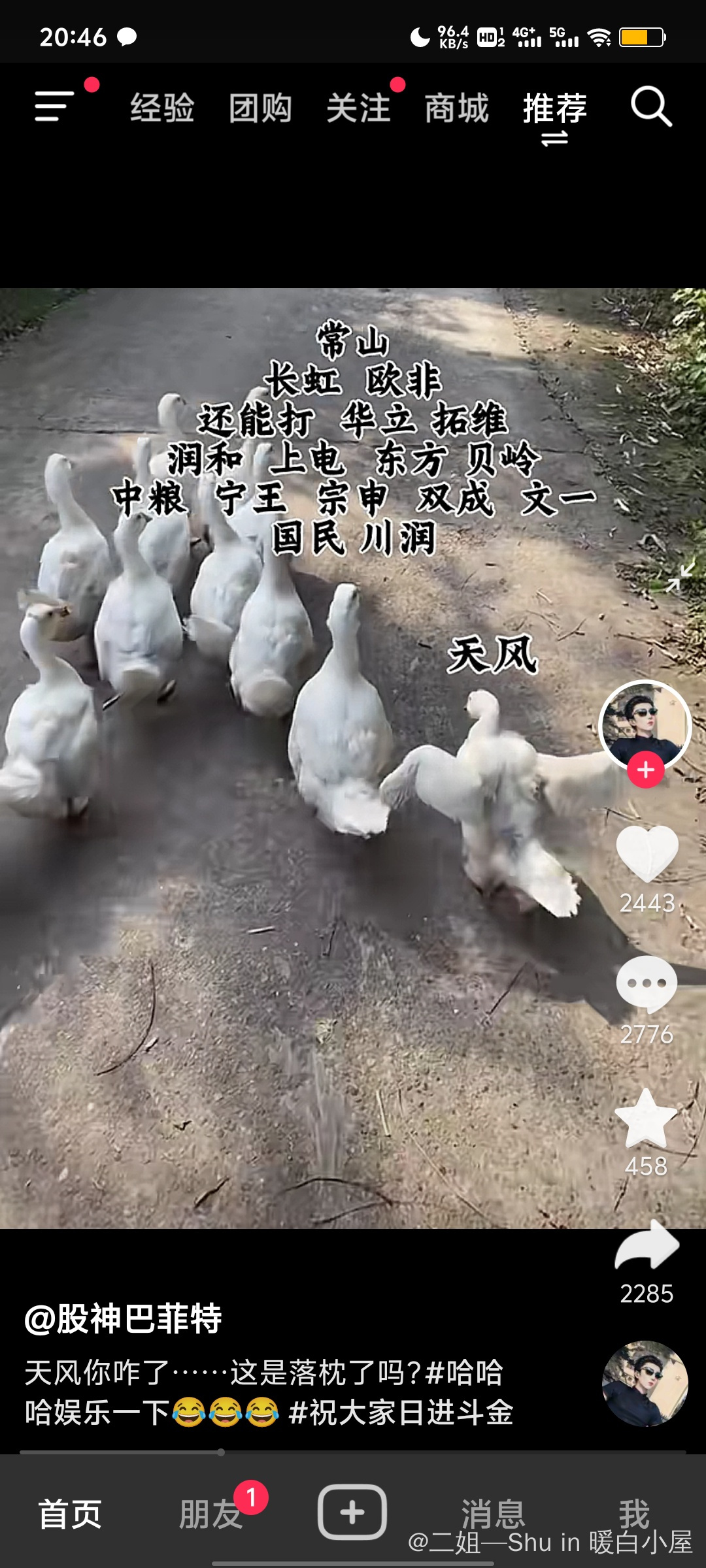
Task: Go to the 商城 shop tab
Action: tap(456, 108)
